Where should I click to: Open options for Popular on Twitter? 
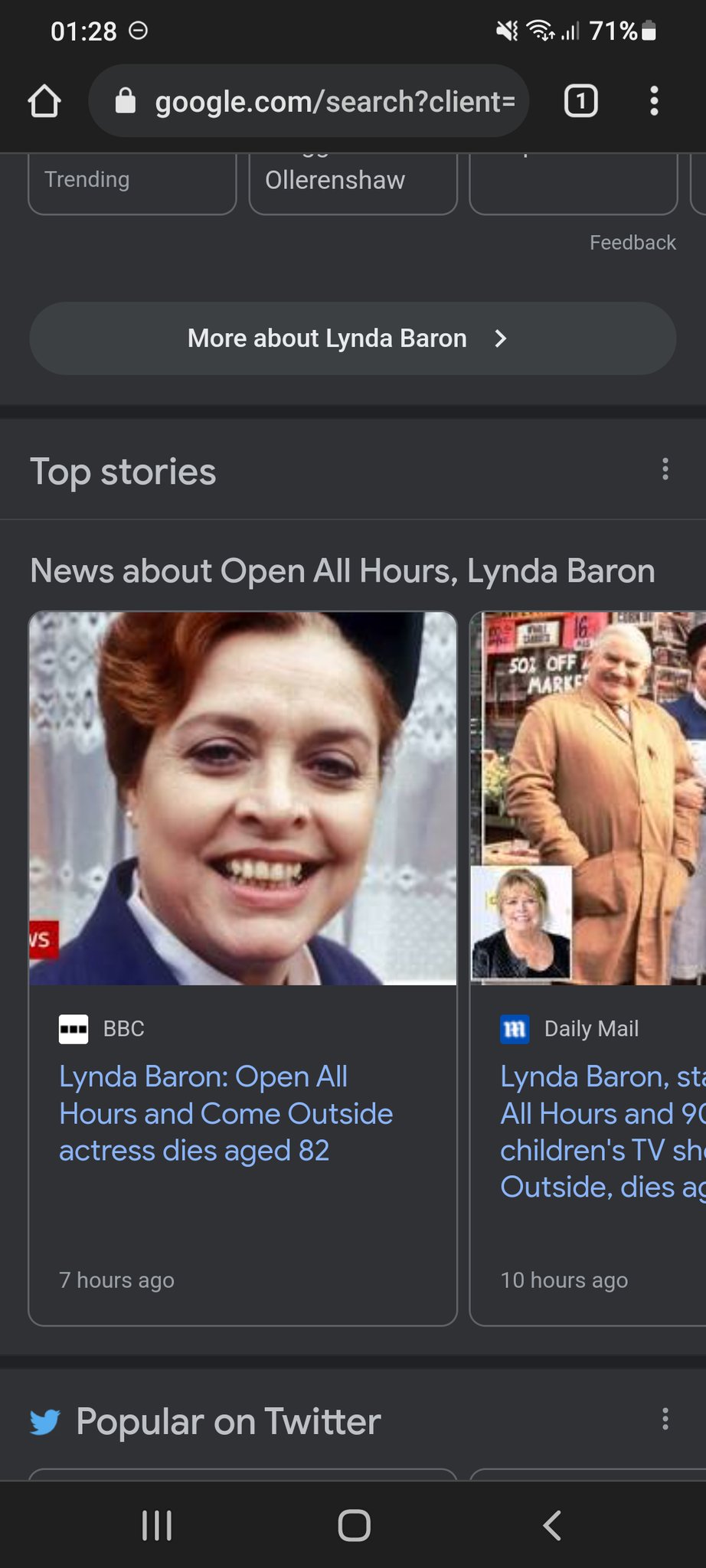click(x=665, y=1419)
